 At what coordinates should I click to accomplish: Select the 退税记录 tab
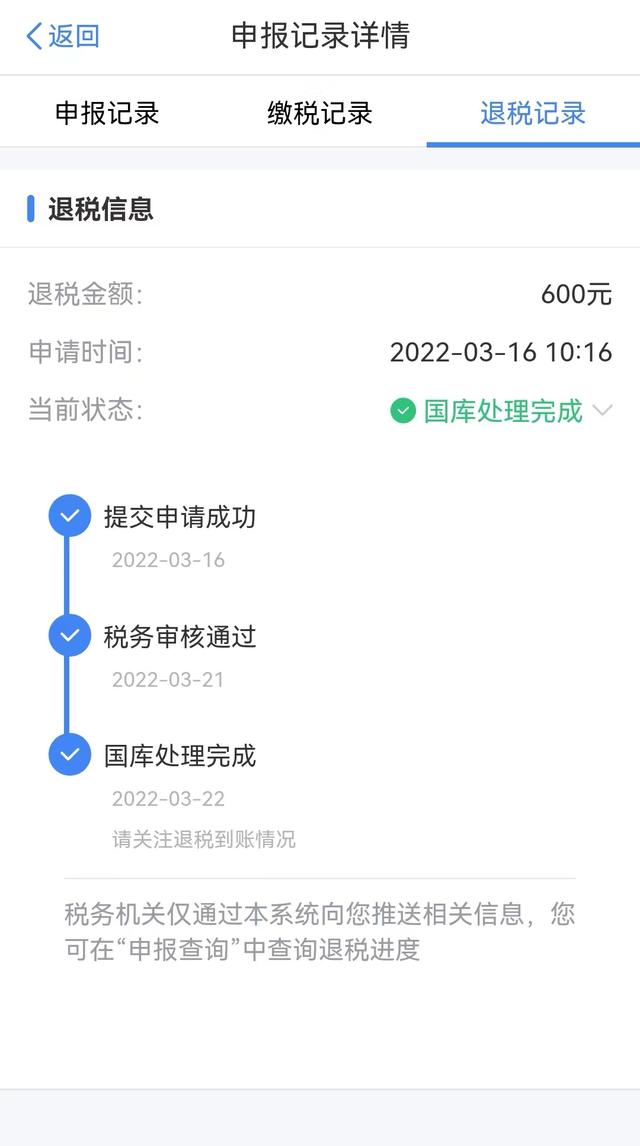[533, 113]
